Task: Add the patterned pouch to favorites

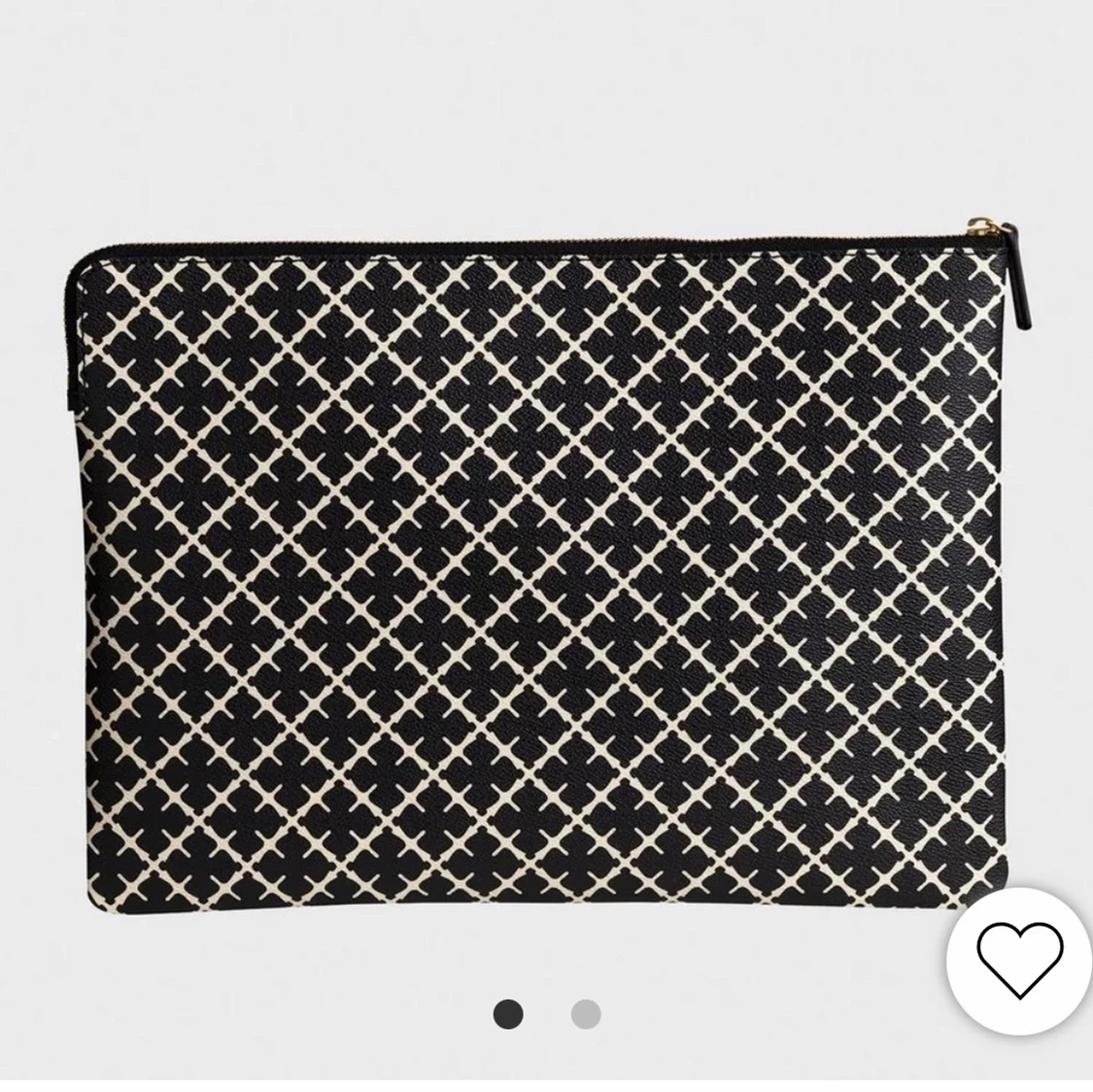Action: [1019, 960]
